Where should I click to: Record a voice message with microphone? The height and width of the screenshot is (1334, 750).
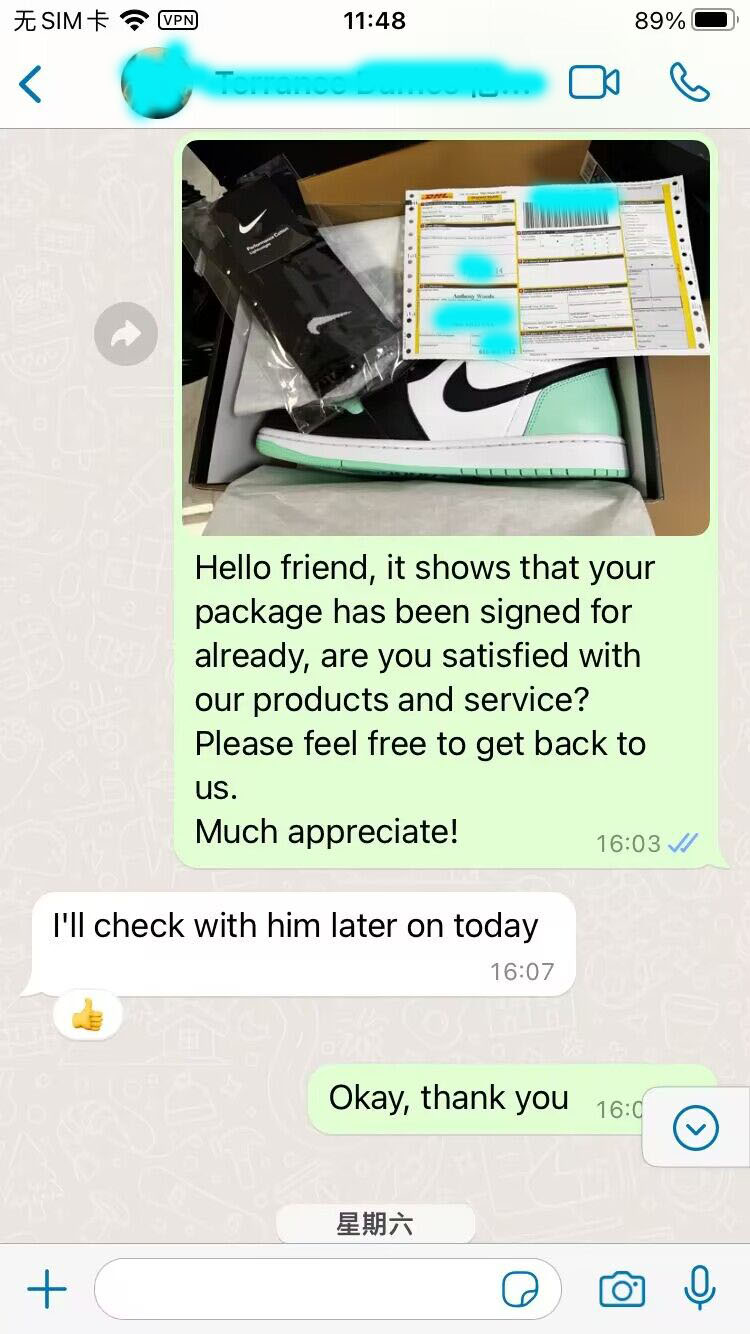[x=700, y=1288]
